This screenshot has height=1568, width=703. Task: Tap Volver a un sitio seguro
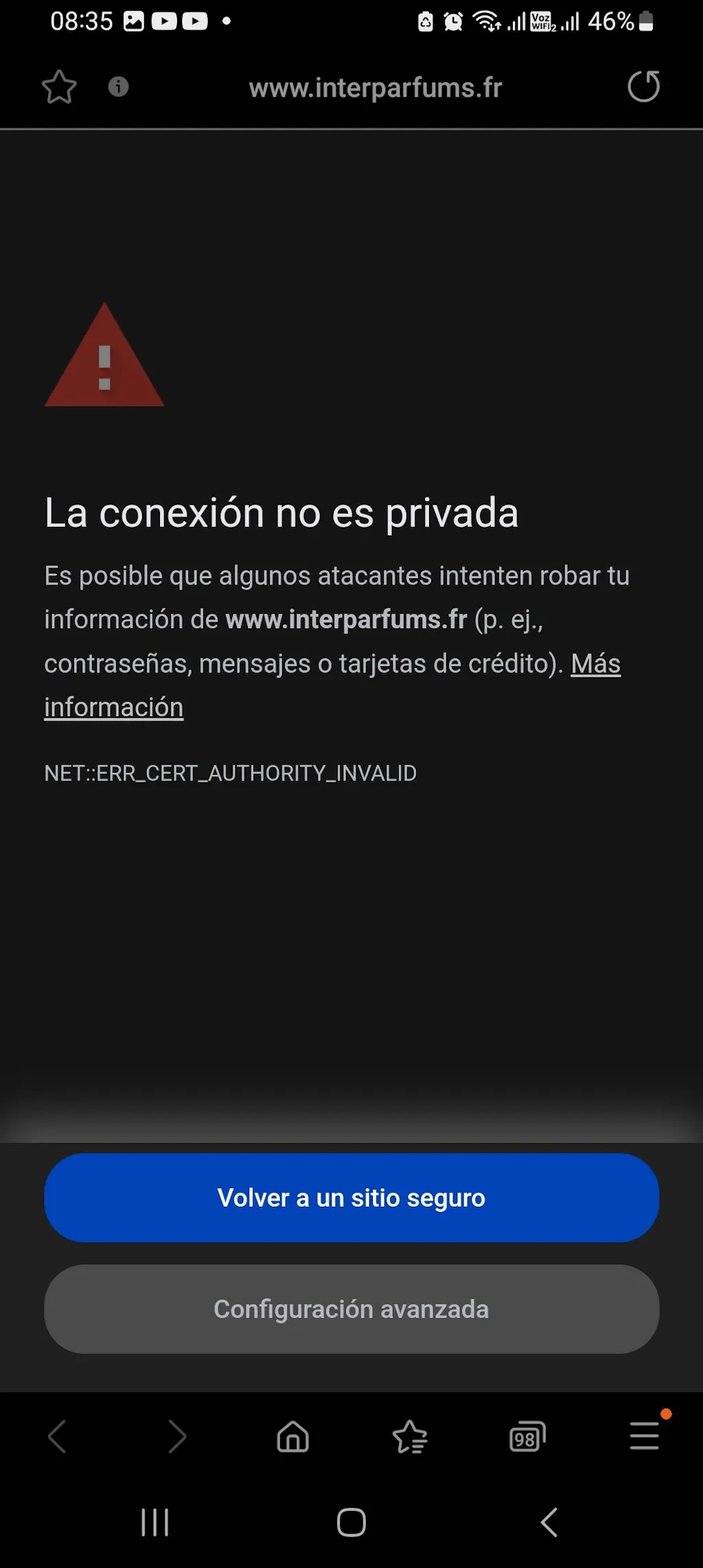click(x=351, y=1197)
